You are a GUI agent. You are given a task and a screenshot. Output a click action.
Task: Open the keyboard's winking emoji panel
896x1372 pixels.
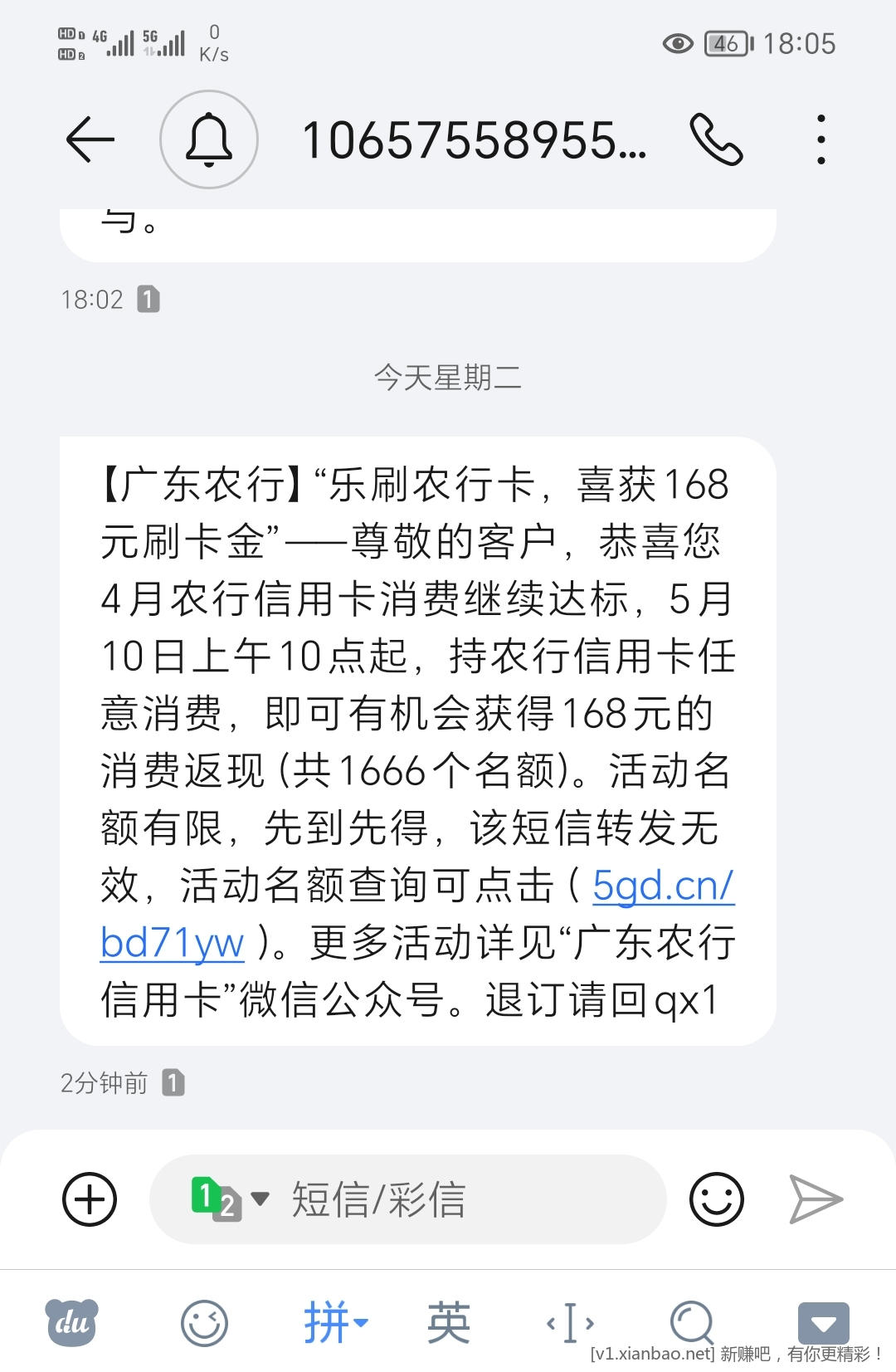(x=204, y=1322)
